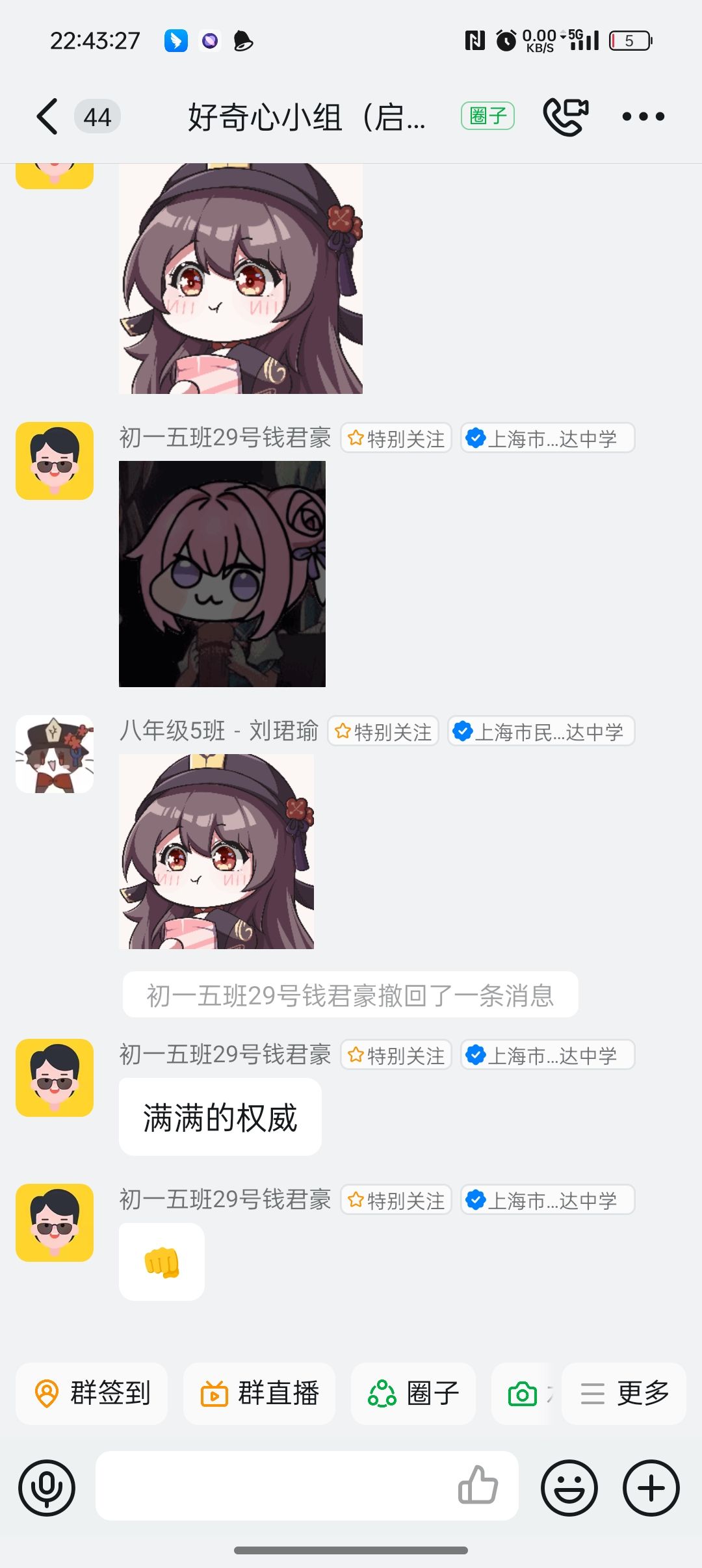Open the plus attachments panel
Viewport: 702px width, 1568px height.
coord(651,1487)
